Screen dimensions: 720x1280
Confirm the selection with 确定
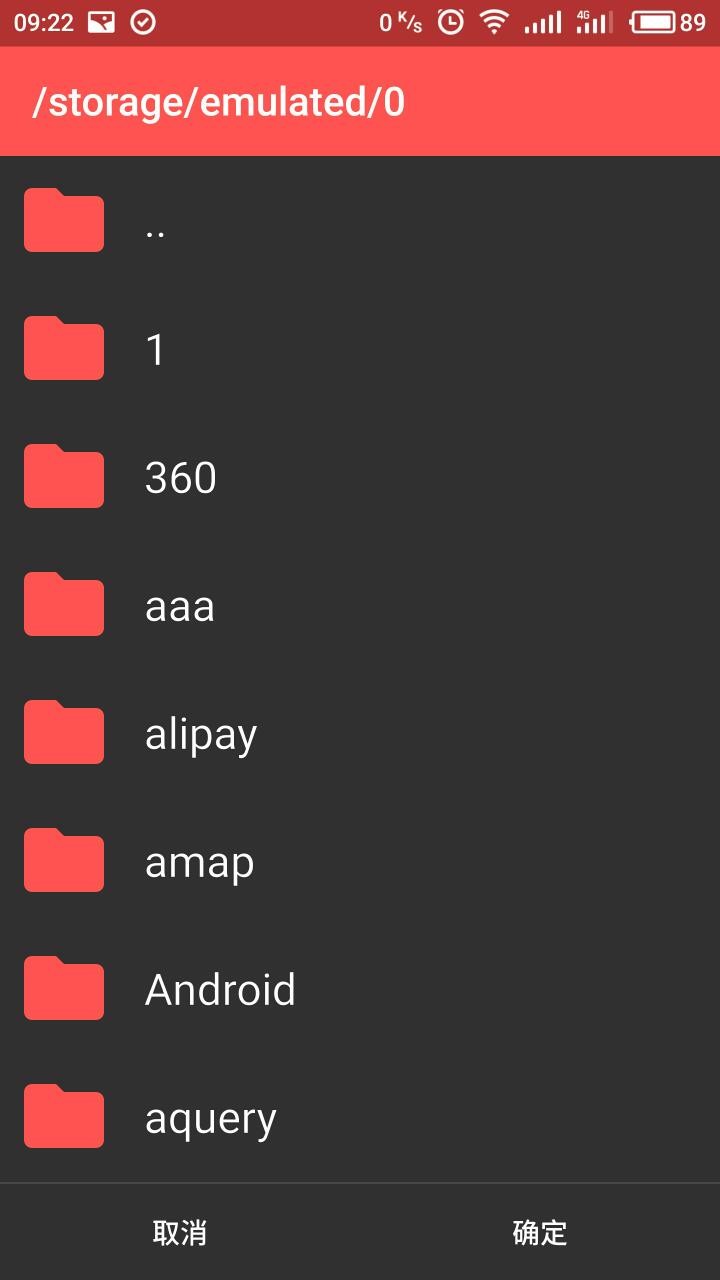540,1232
